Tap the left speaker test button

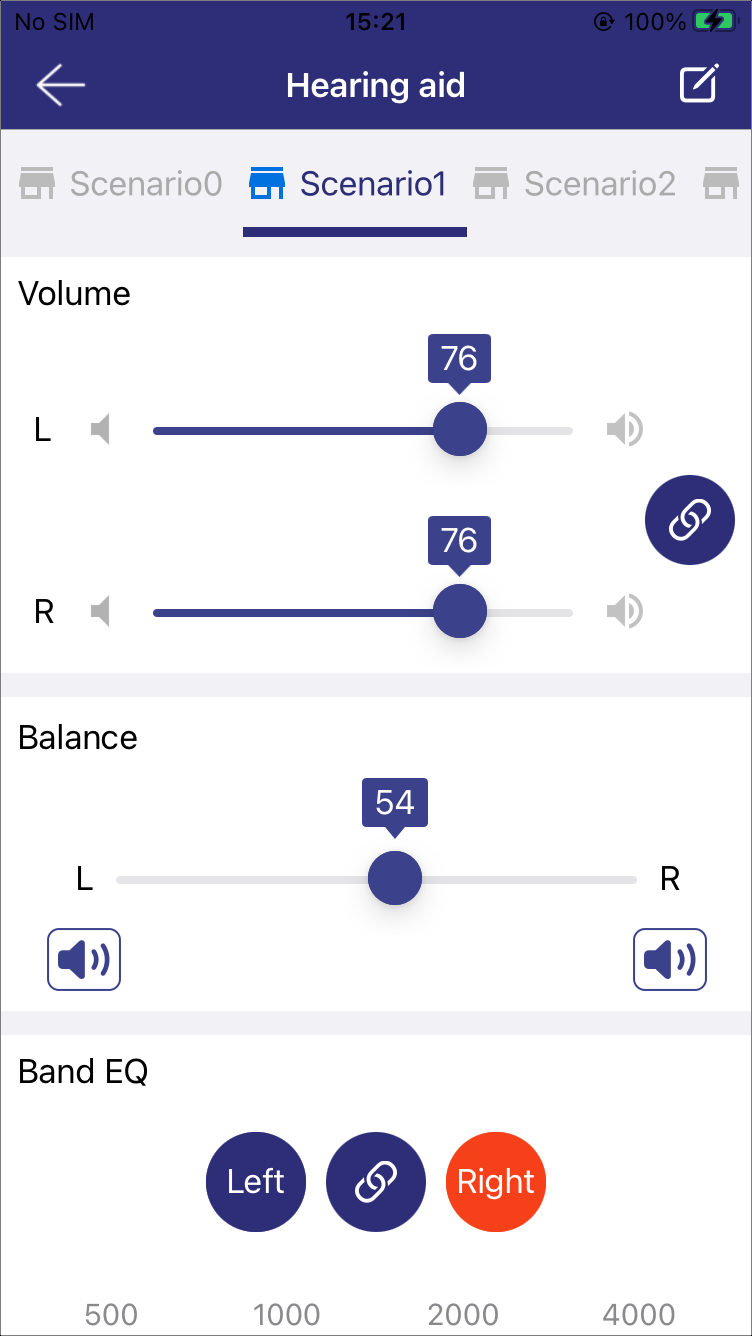pyautogui.click(x=84, y=960)
